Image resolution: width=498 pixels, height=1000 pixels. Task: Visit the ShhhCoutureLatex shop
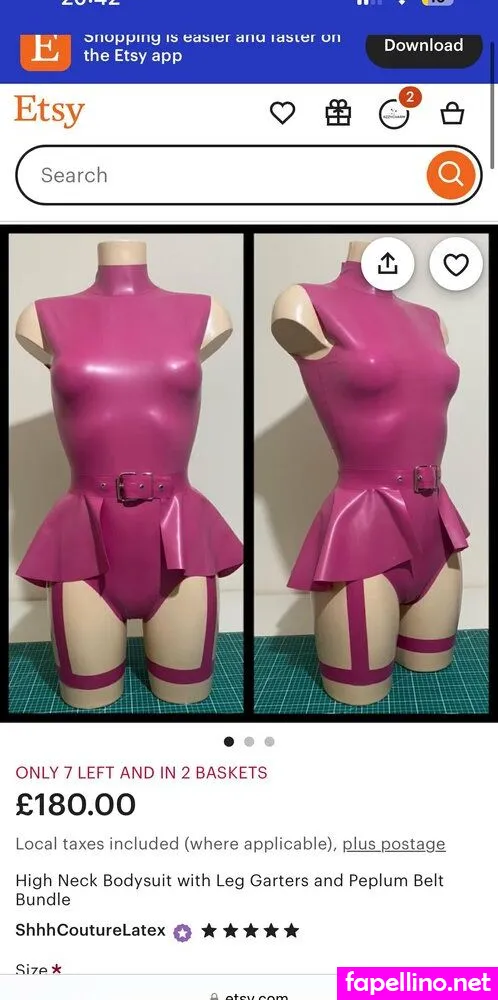click(91, 930)
